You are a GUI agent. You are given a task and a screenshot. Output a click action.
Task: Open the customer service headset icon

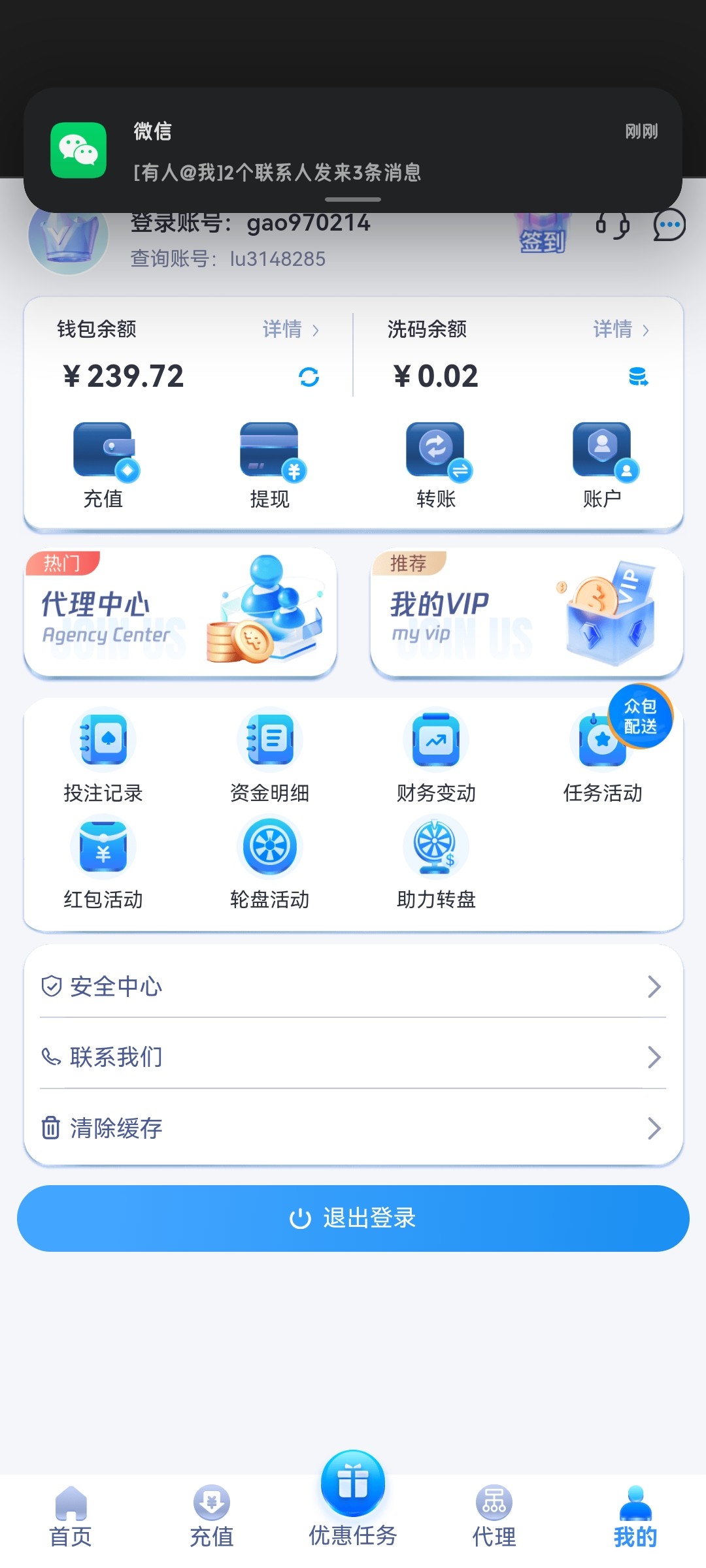[x=613, y=226]
